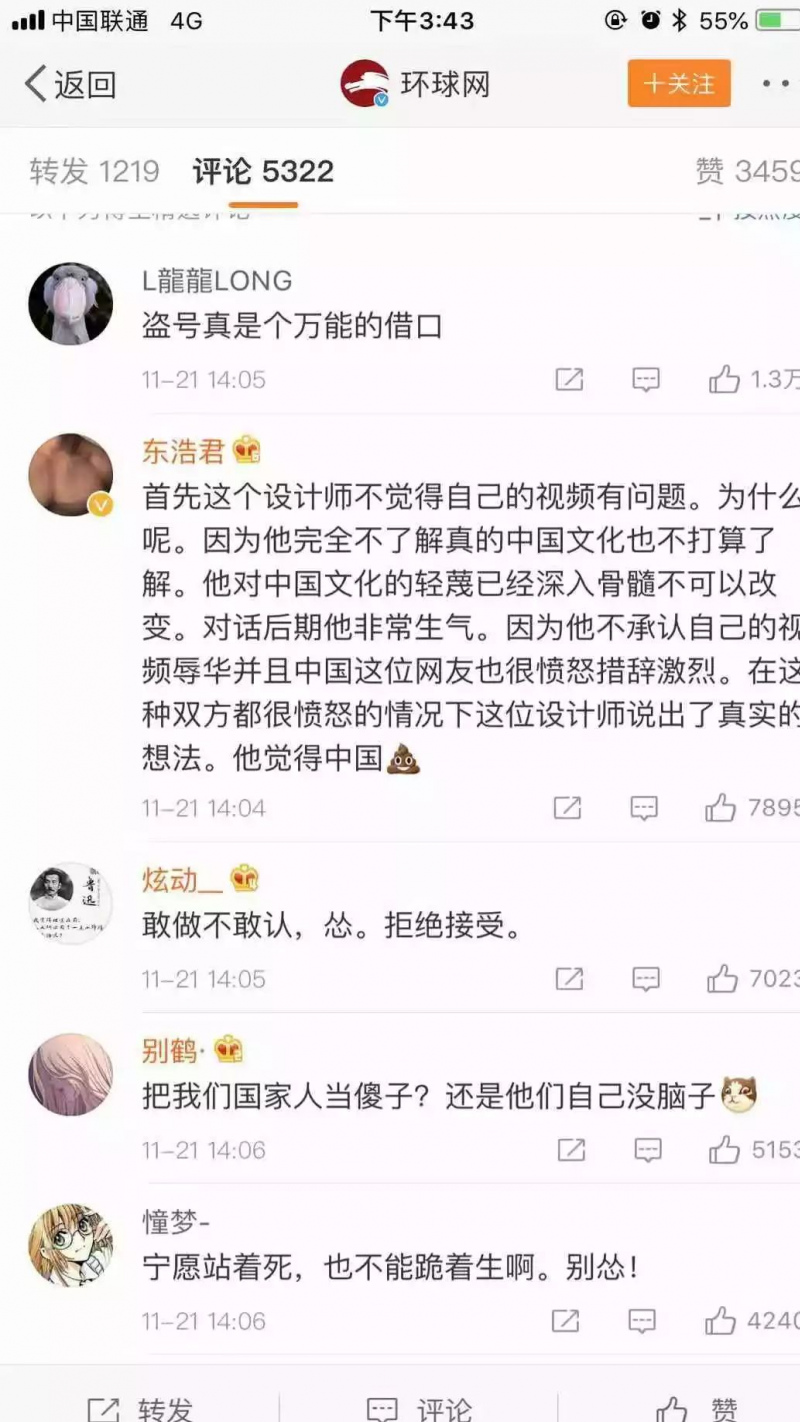This screenshot has height=1422, width=800.
Task: Like 别鹤's comment
Action: 725,1150
